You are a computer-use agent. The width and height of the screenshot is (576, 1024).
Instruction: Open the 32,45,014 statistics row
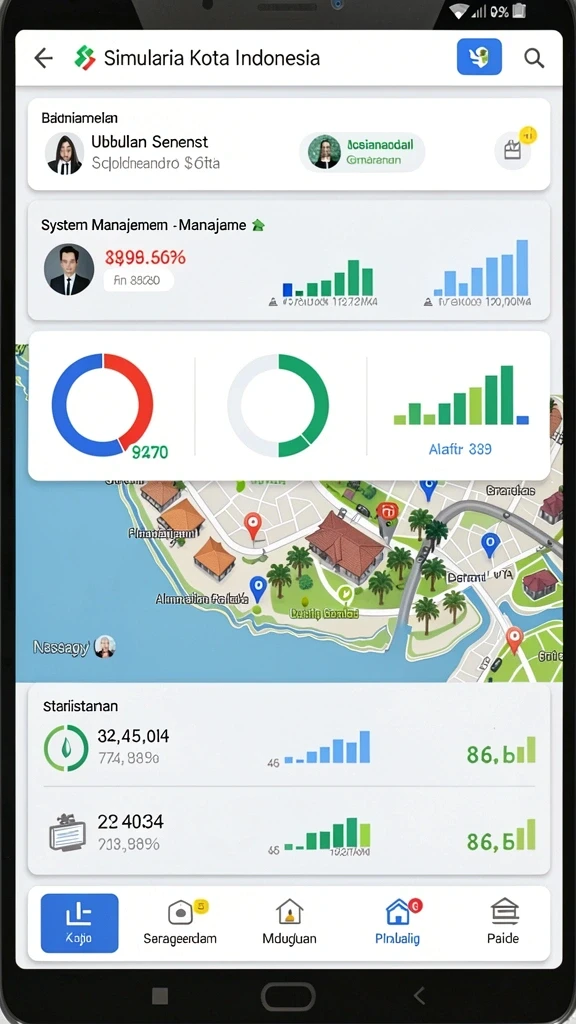pos(289,747)
